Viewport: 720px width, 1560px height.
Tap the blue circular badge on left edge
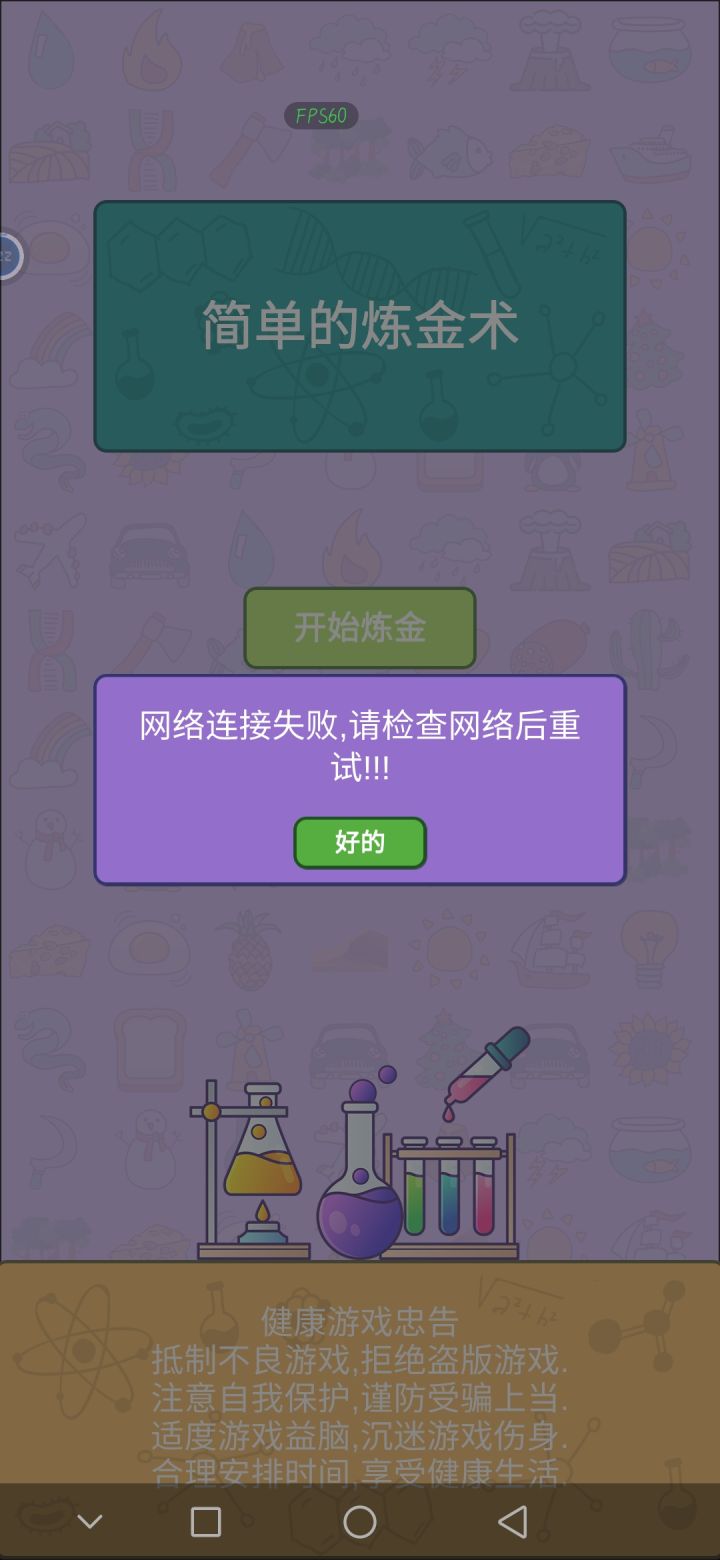[x=8, y=257]
